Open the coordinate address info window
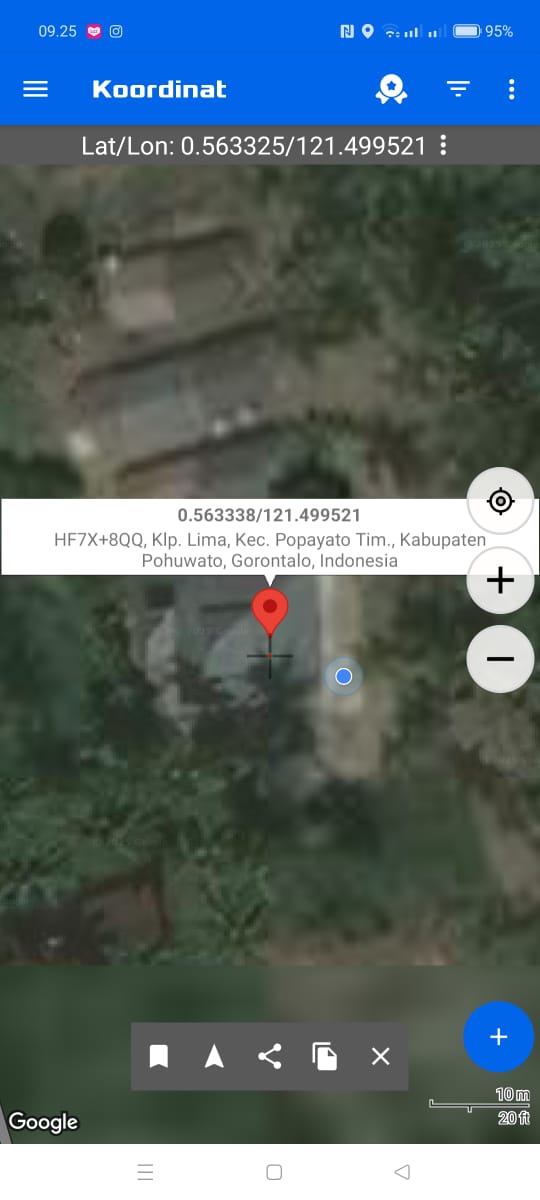Image resolution: width=540 pixels, height=1200 pixels. coord(270,537)
